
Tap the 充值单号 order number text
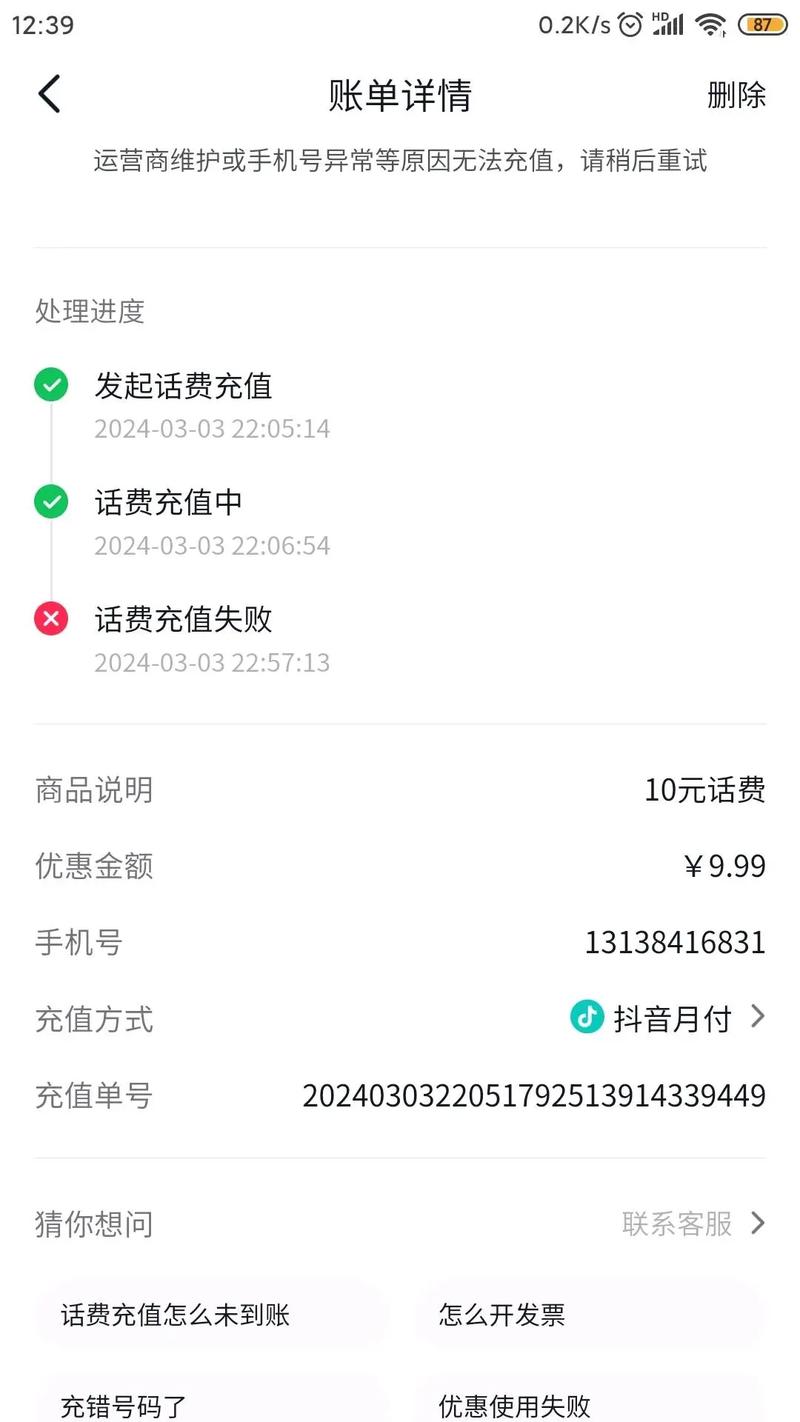pyautogui.click(x=534, y=1095)
